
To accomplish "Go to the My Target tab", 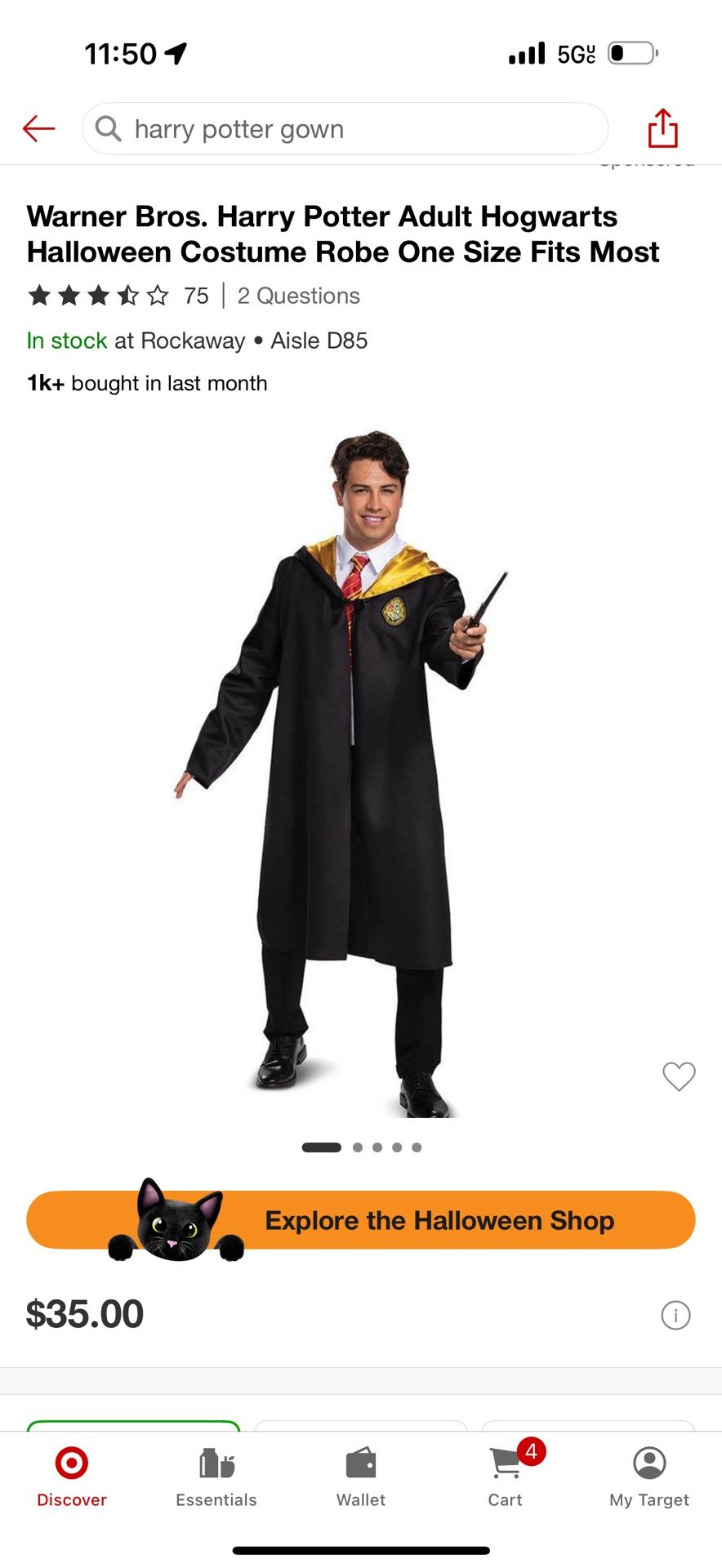I will click(649, 1477).
